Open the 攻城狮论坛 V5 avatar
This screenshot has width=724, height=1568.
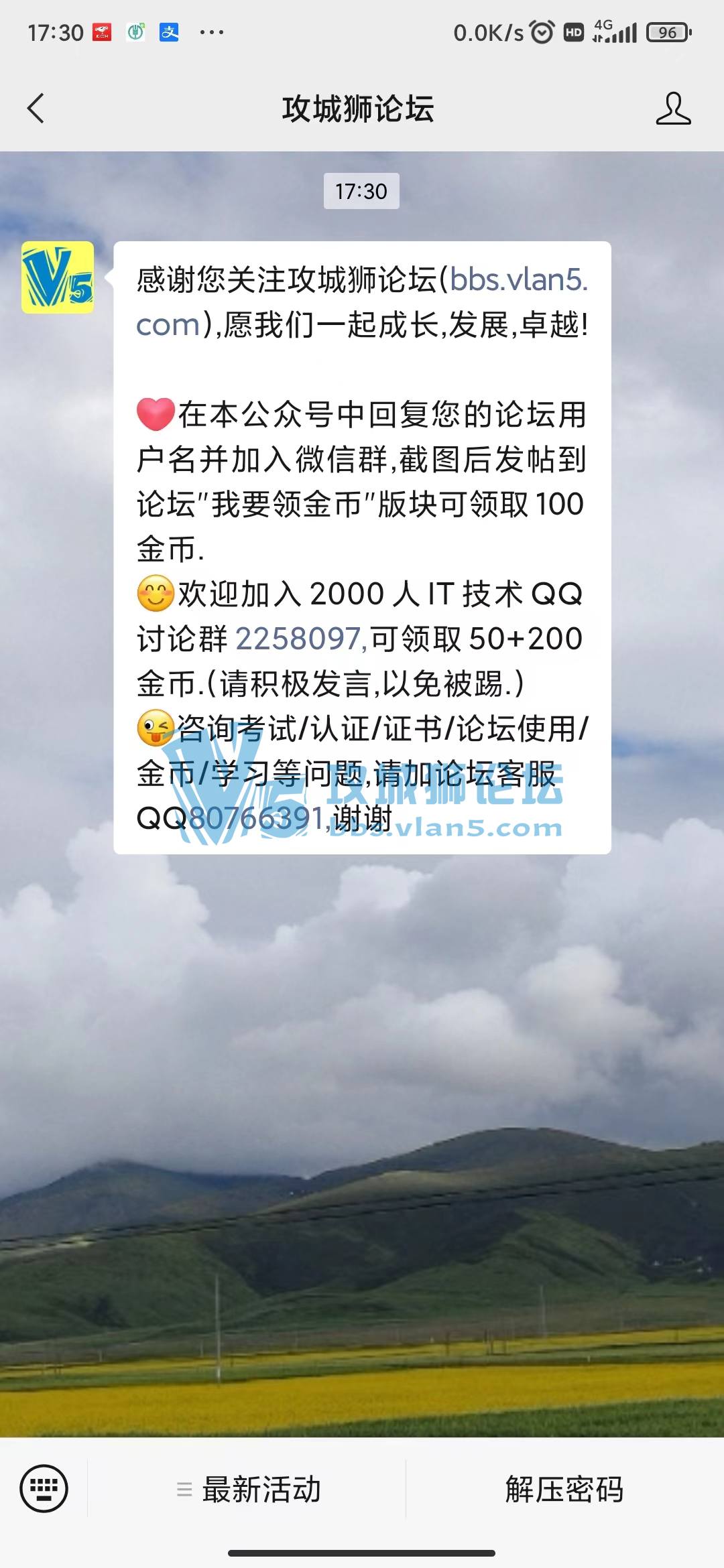(x=58, y=277)
